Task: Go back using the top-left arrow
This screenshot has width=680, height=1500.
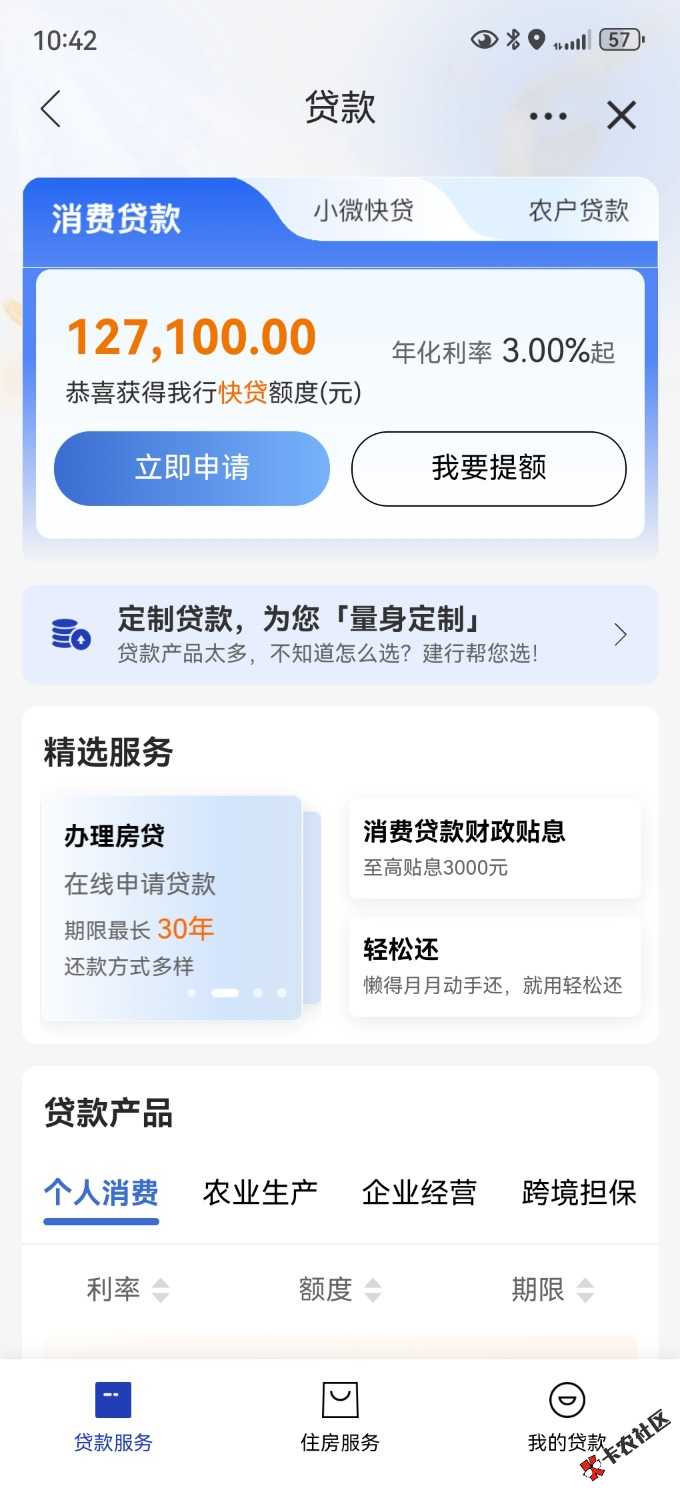Action: tap(51, 109)
